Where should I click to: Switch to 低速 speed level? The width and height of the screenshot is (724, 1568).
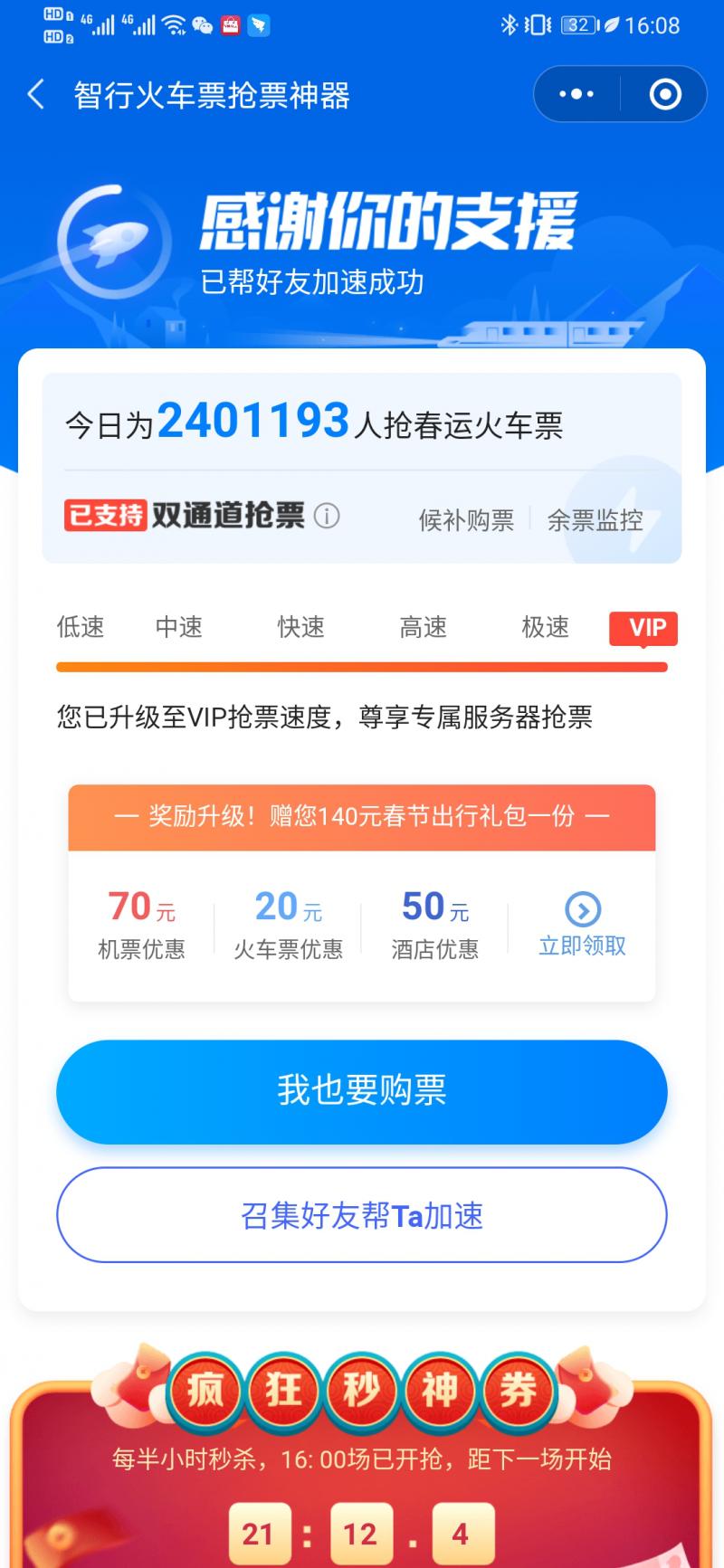[x=80, y=627]
